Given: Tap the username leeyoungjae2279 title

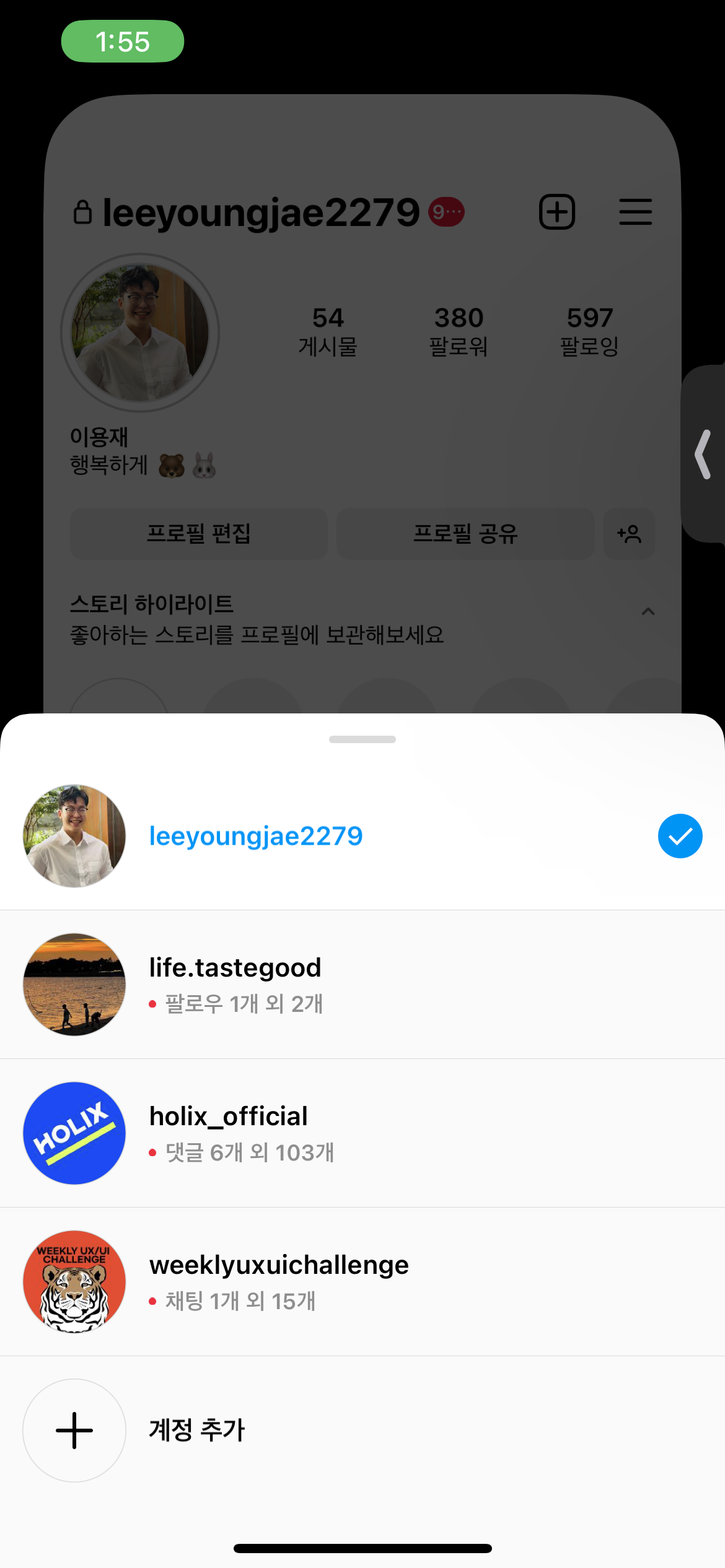Looking at the screenshot, I should pos(261,211).
